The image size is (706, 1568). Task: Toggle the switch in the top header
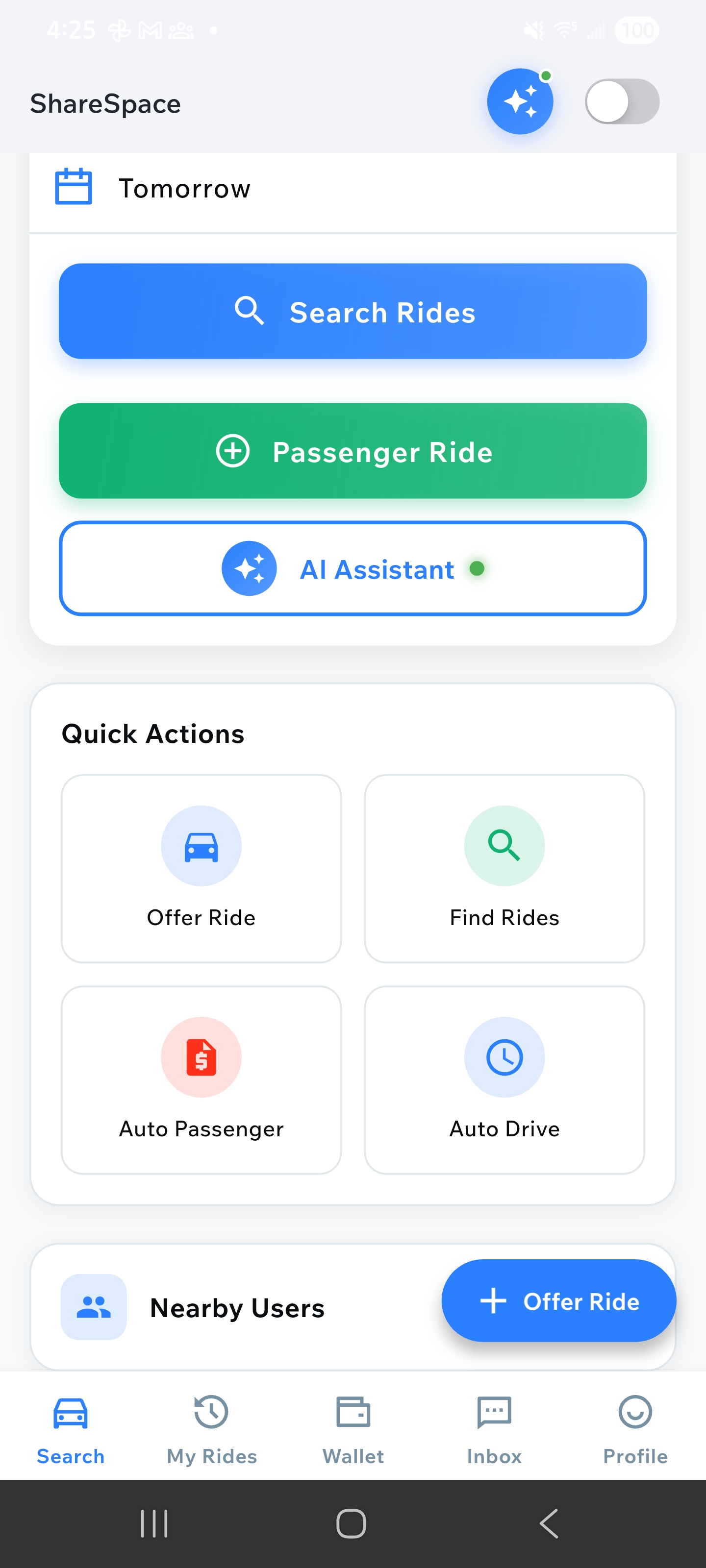click(x=621, y=101)
